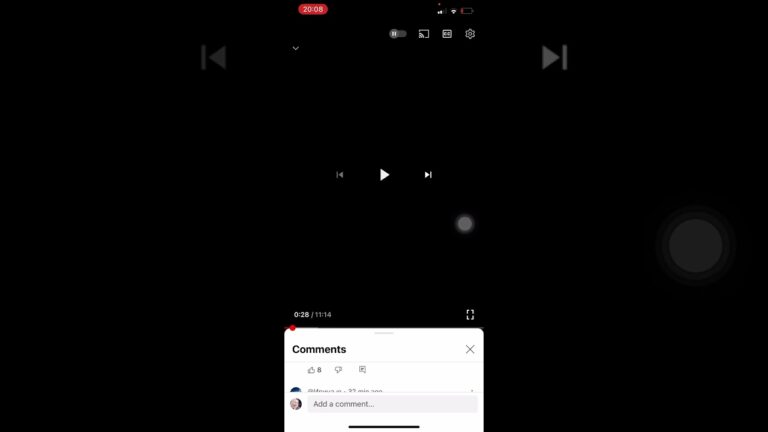768x432 pixels.
Task: Toggle the autoplay switch
Action: click(398, 34)
